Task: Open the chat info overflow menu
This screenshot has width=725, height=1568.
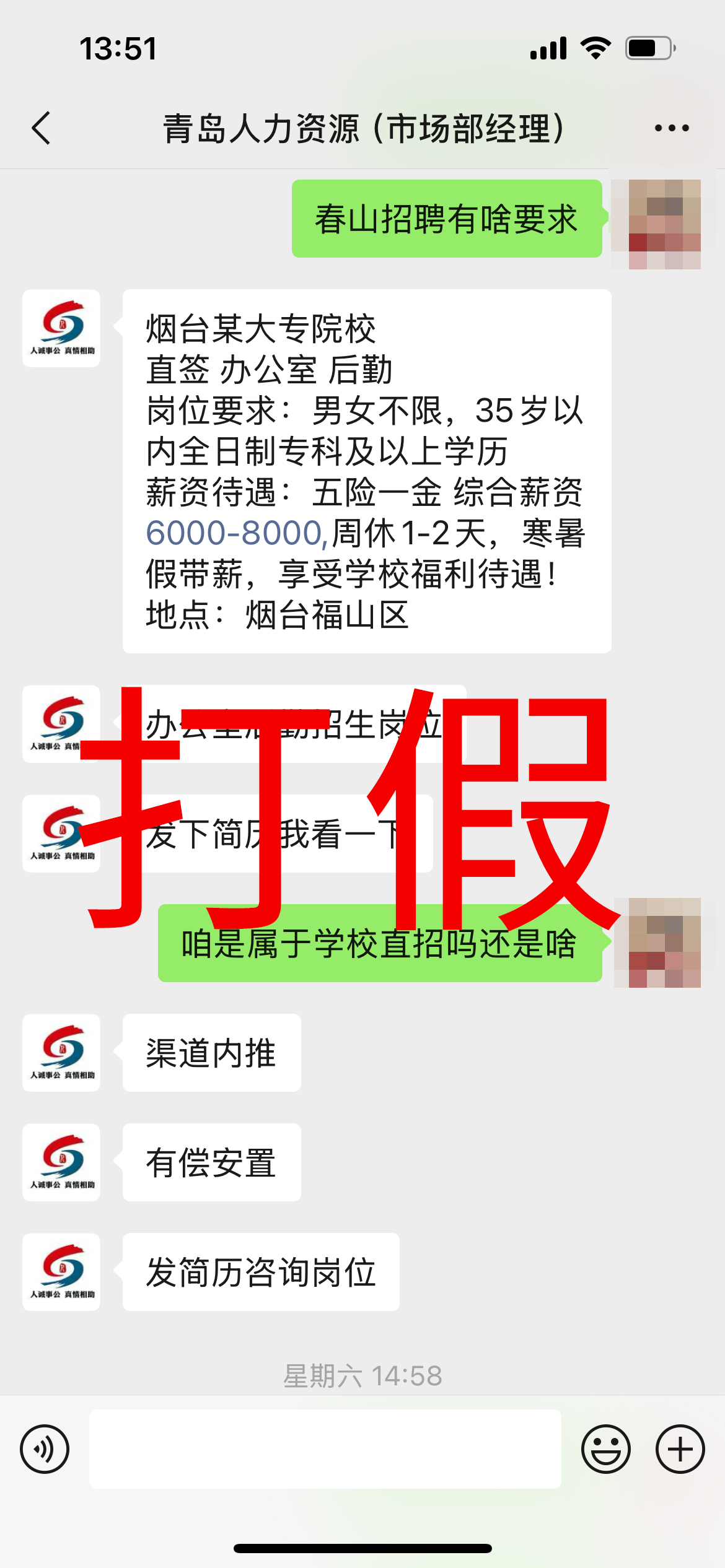Action: pyautogui.click(x=672, y=128)
